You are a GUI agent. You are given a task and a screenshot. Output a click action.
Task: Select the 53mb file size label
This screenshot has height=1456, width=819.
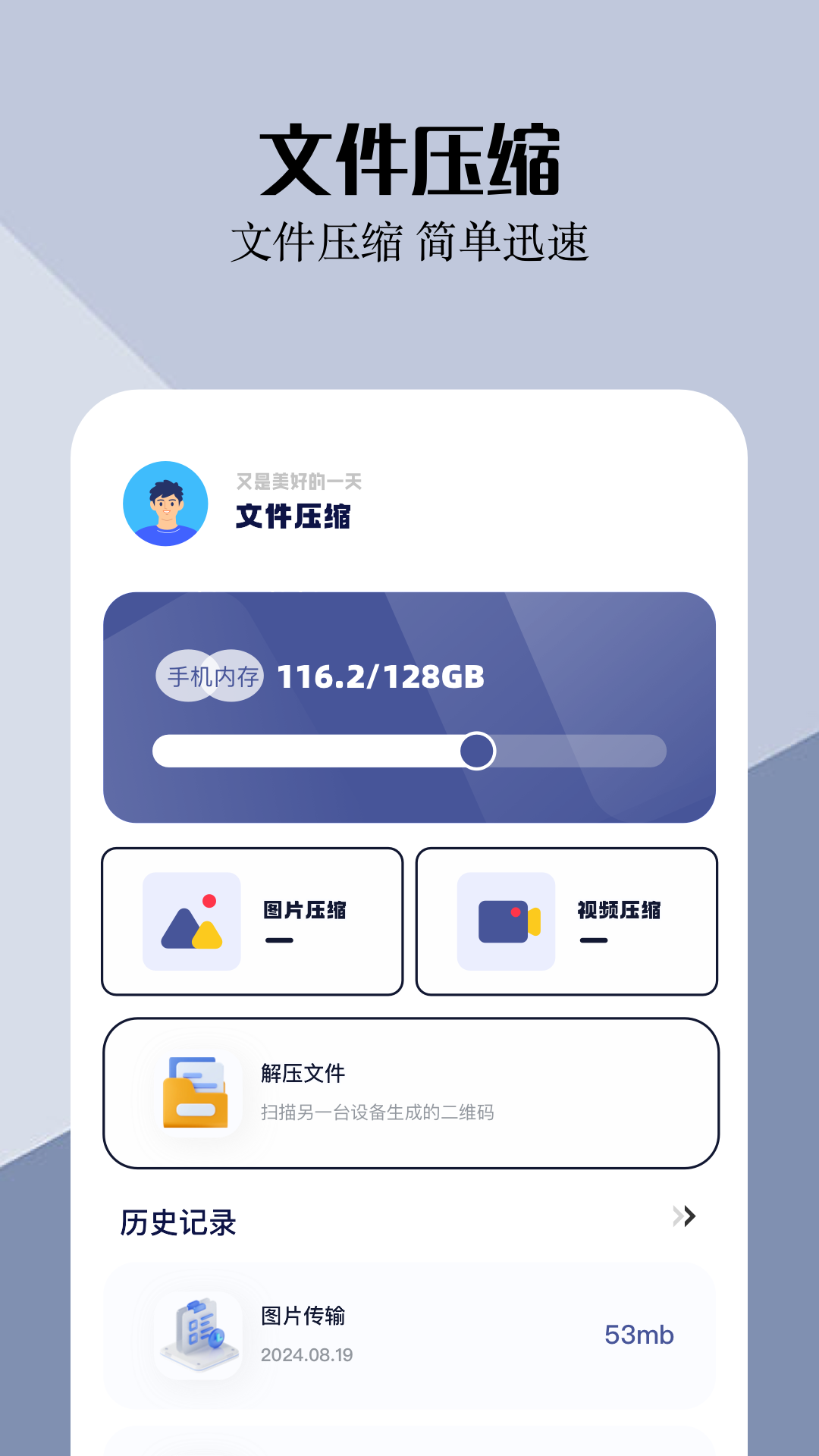(639, 1335)
